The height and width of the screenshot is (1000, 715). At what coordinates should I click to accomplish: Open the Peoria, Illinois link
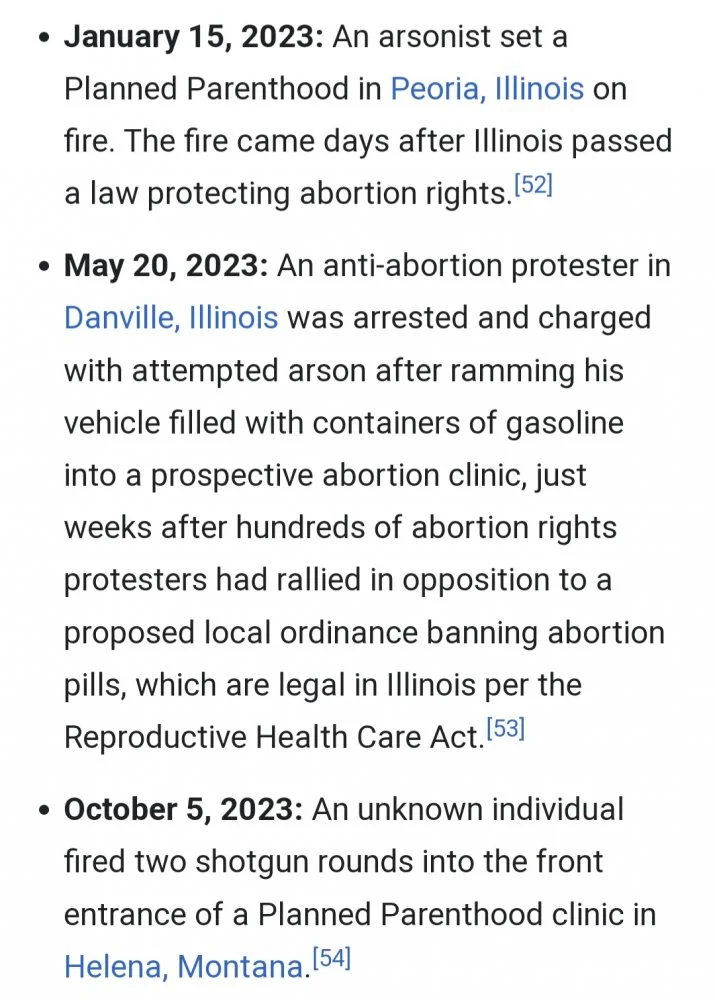pos(486,89)
